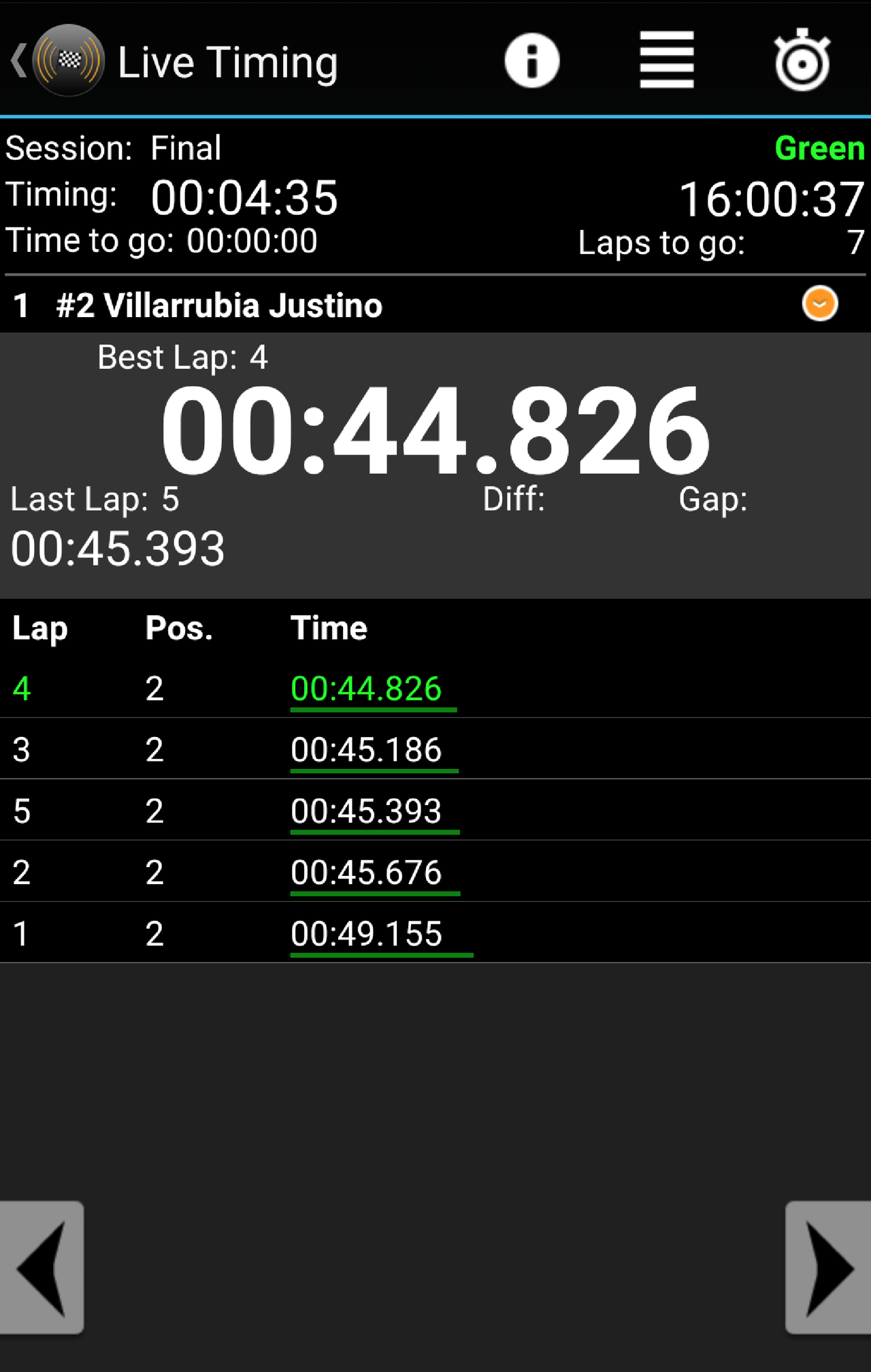Tap the session timer showing 00:04:35
This screenshot has width=871, height=1372.
click(x=245, y=197)
